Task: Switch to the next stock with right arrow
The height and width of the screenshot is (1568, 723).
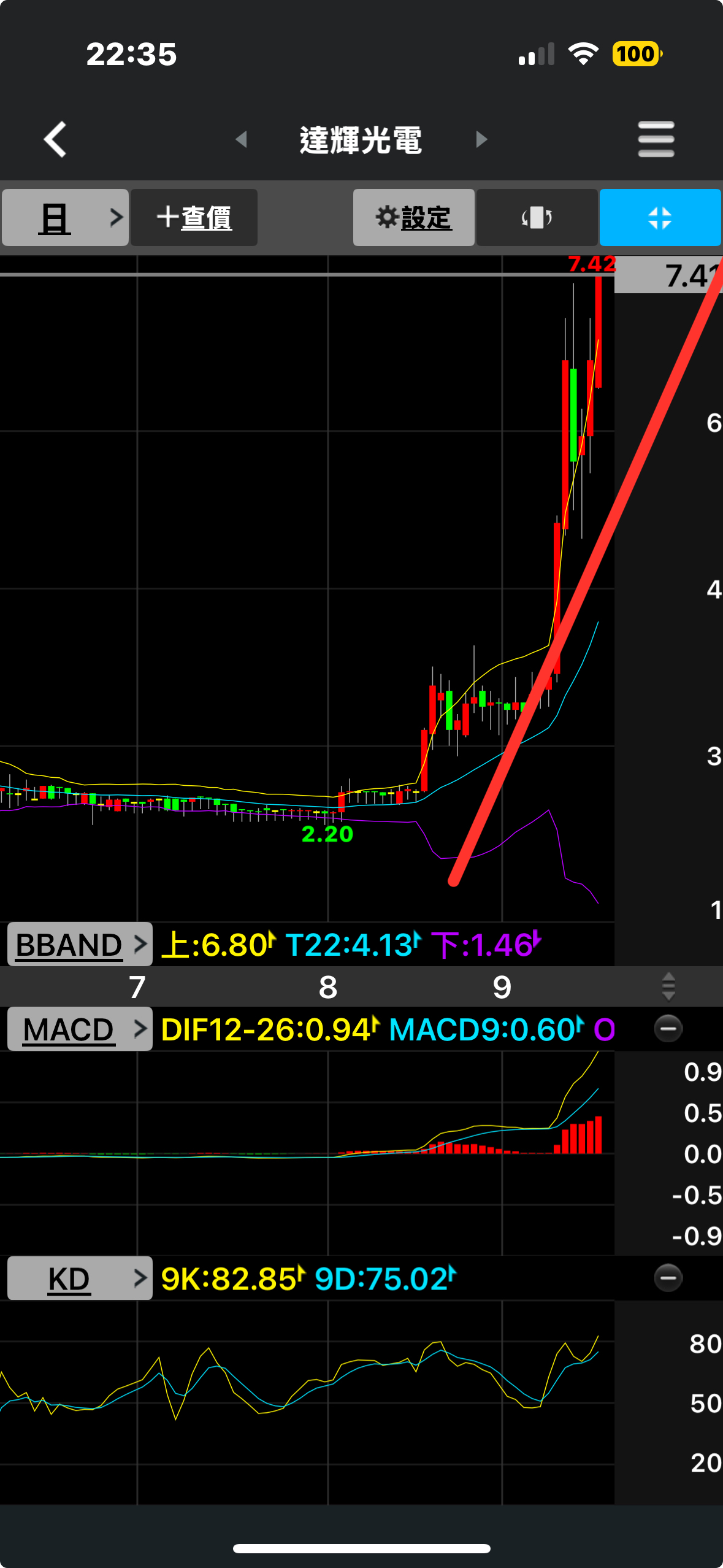Action: [x=481, y=139]
